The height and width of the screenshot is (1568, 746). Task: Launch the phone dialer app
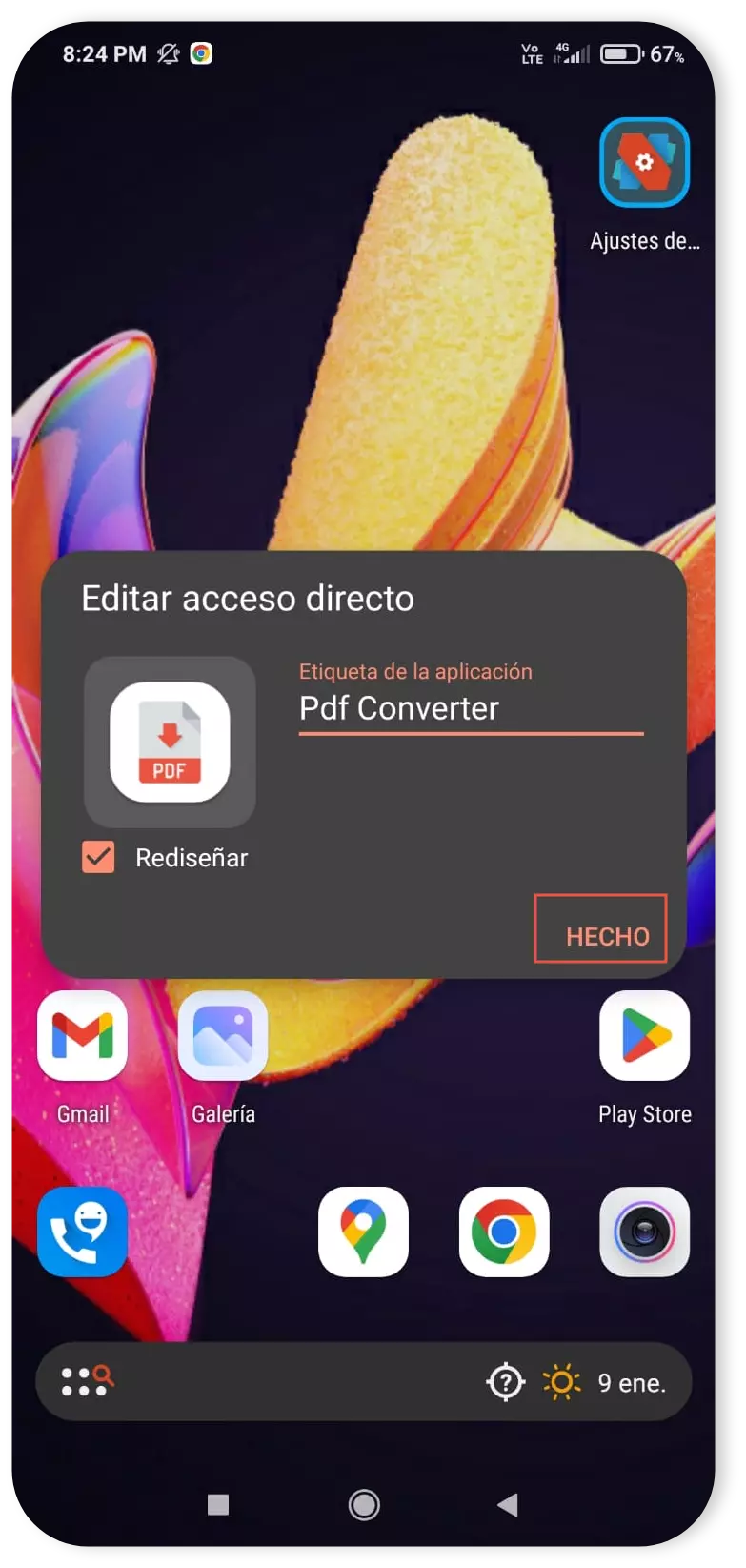tap(83, 1232)
